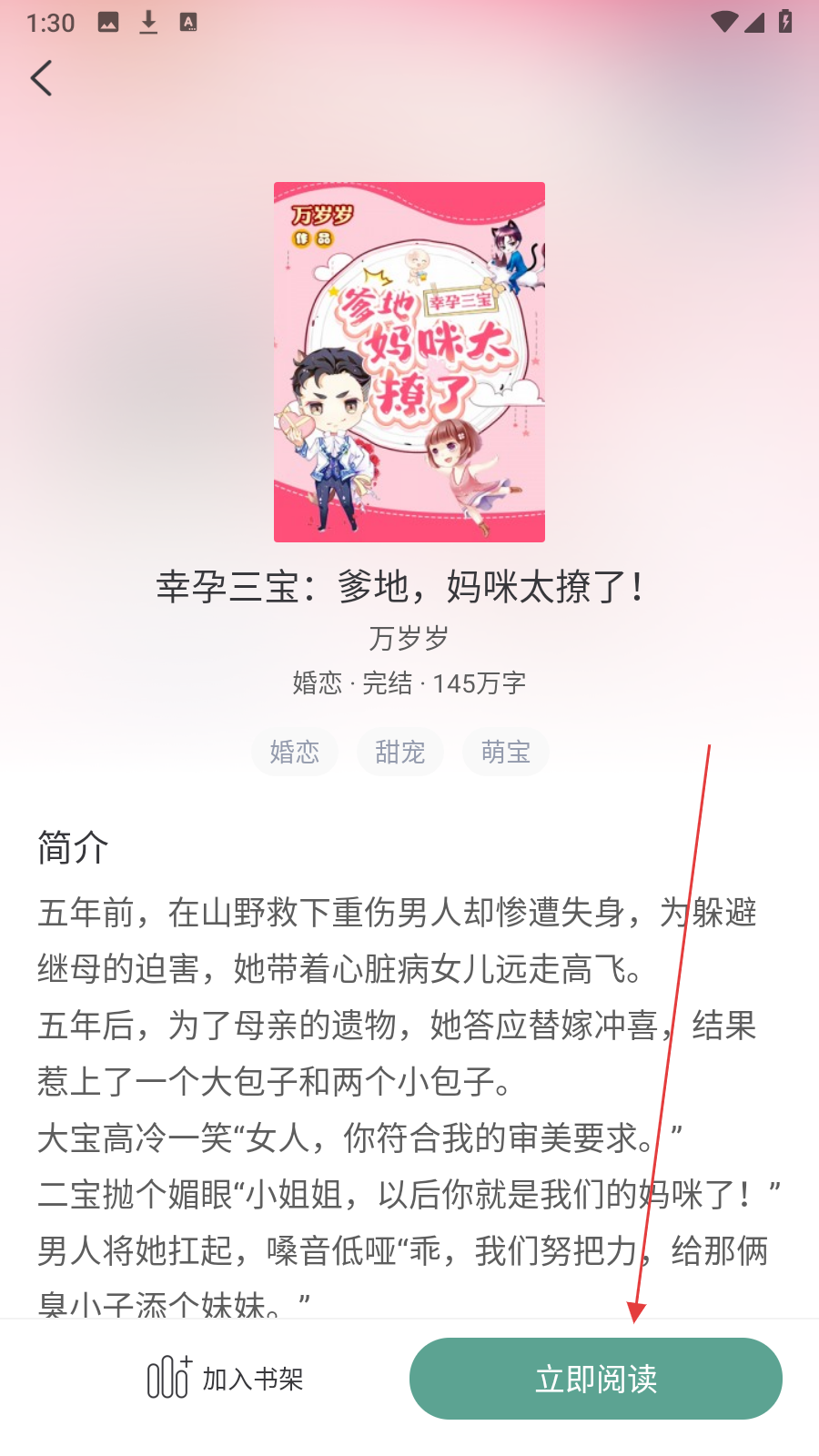Select the 婚恋 tag chip
This screenshot has height=1456, width=819.
[295, 753]
